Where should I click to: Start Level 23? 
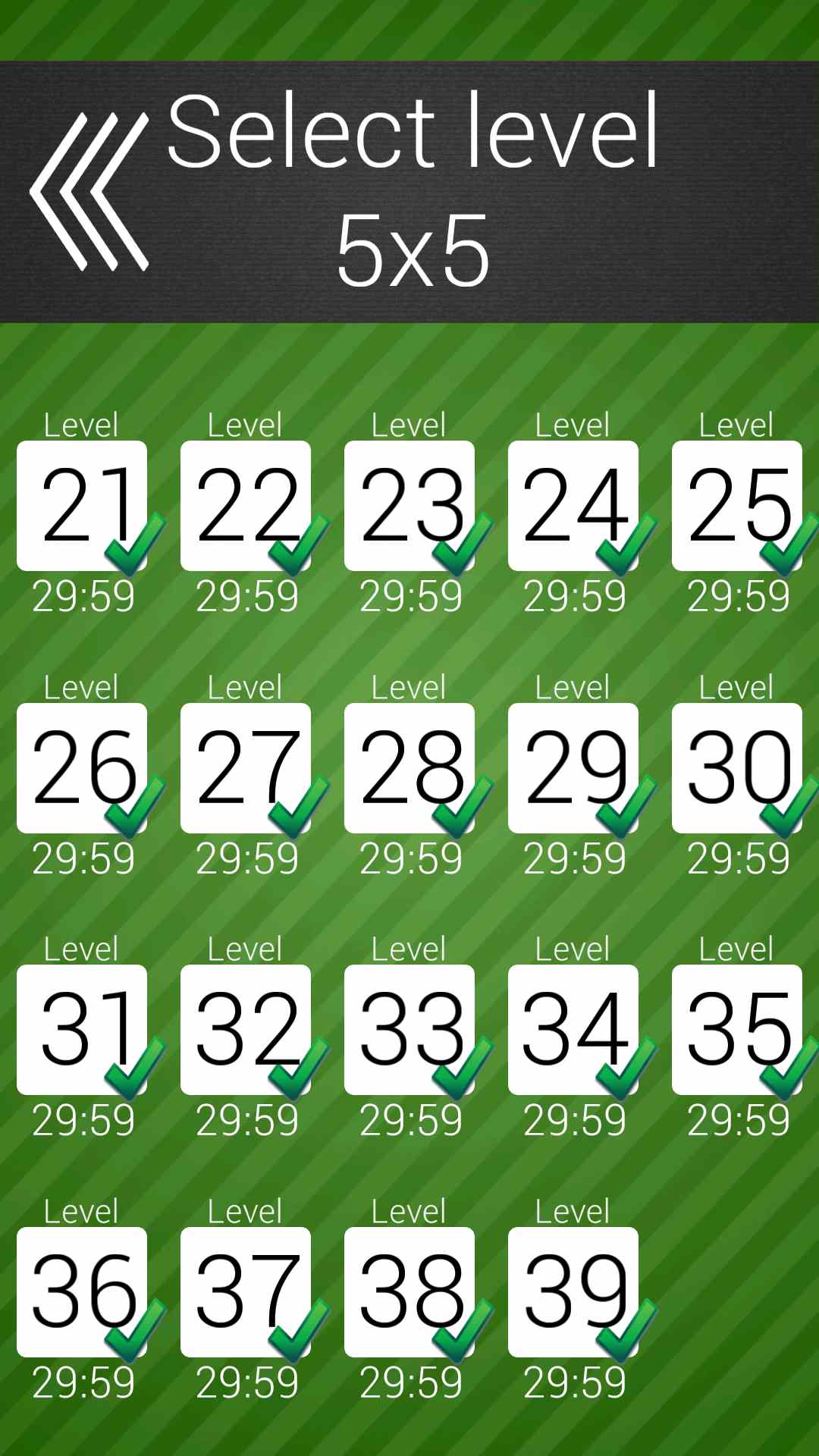pos(409,505)
